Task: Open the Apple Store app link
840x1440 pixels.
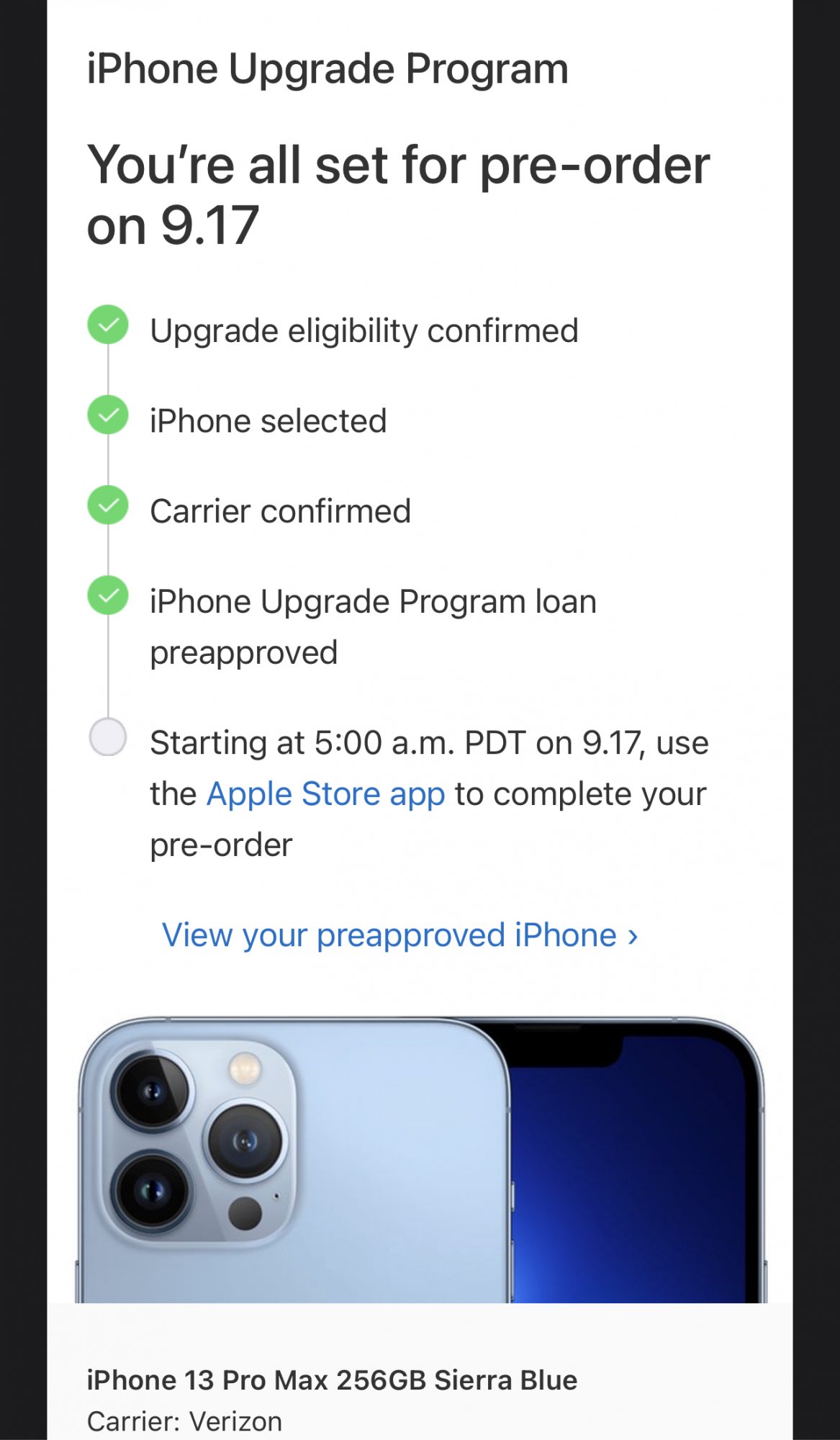Action: click(x=325, y=794)
